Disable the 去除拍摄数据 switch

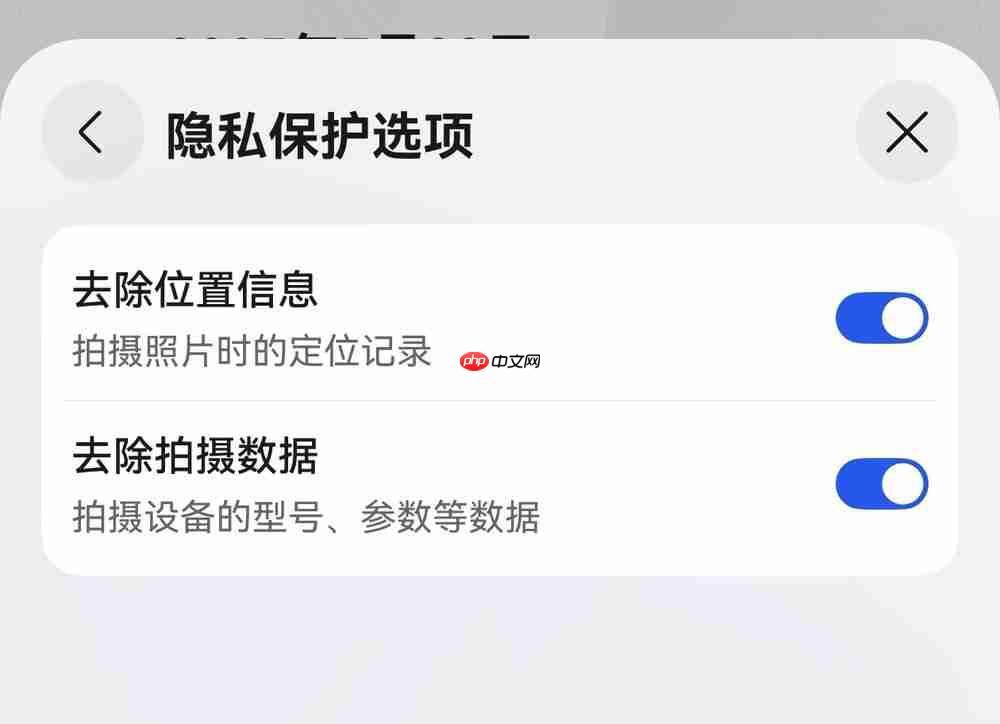click(881, 484)
